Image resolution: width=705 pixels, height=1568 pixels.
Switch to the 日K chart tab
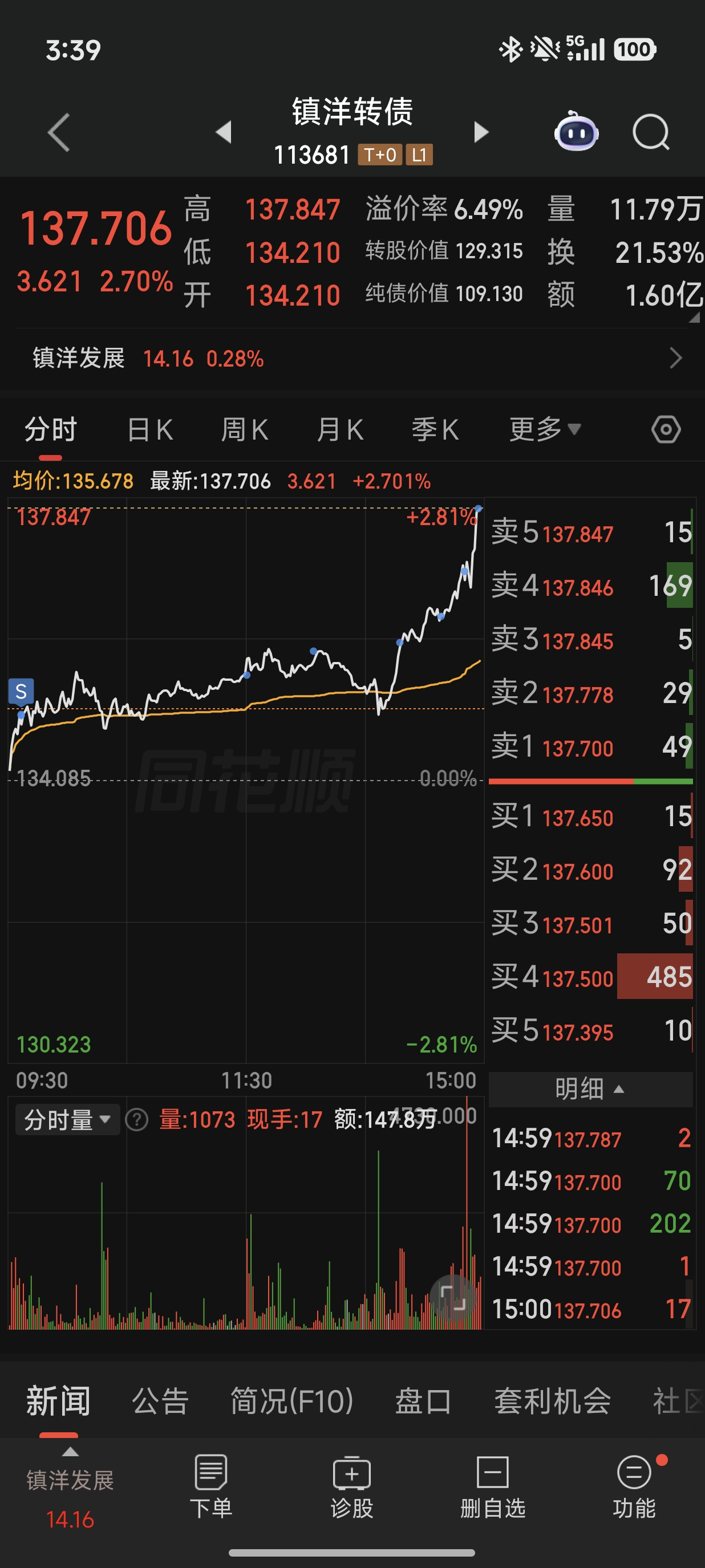point(151,430)
